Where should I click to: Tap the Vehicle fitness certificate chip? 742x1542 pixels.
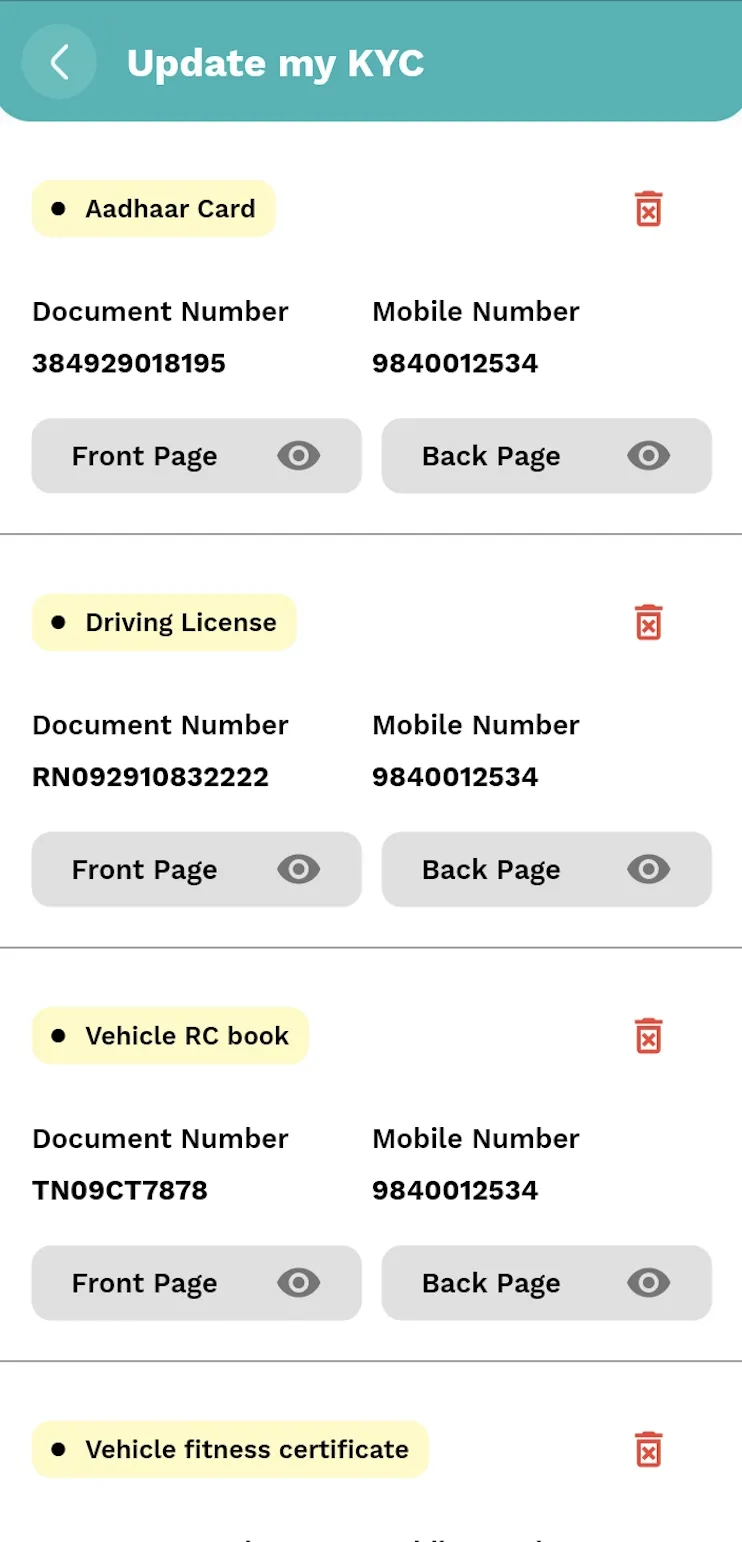pyautogui.click(x=230, y=1448)
